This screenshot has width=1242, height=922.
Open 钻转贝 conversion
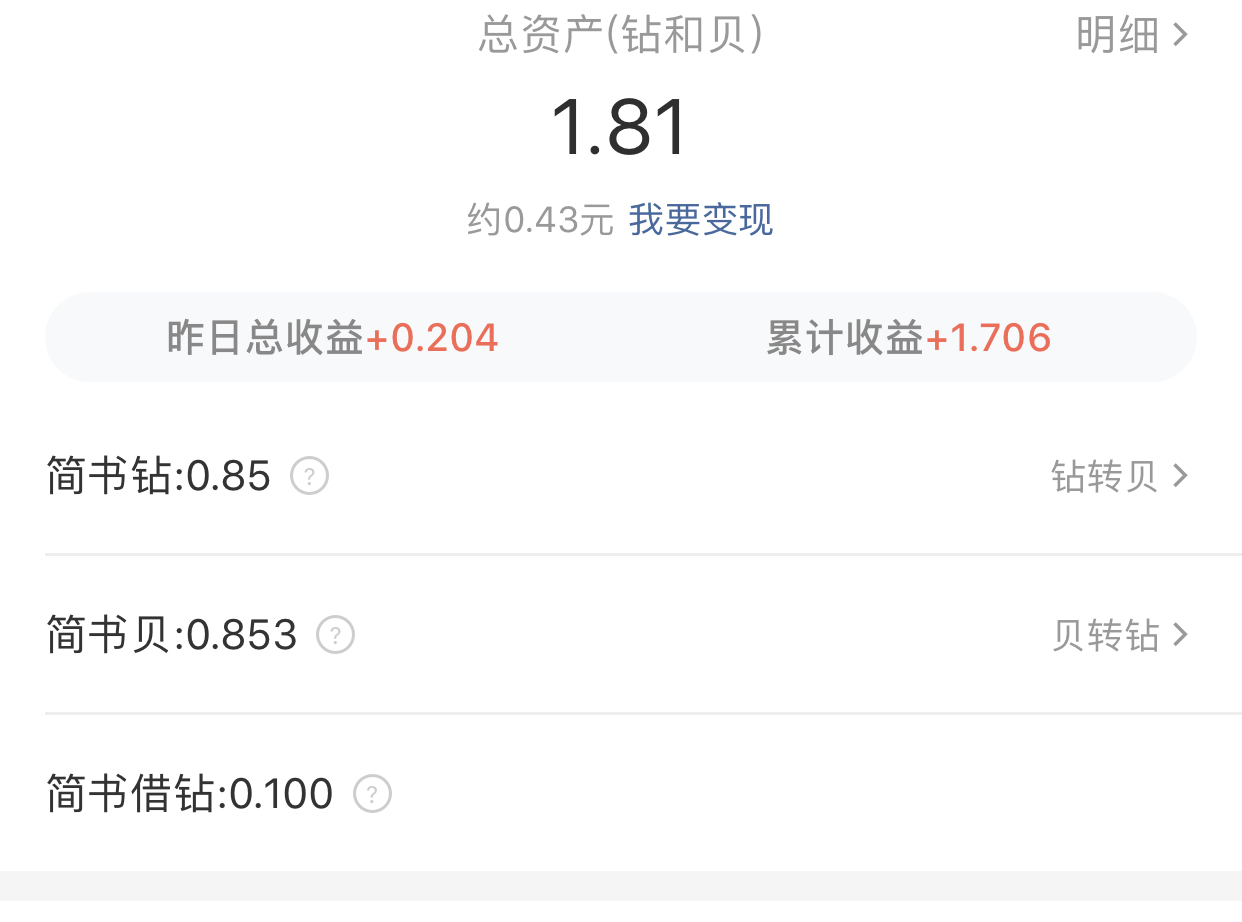pos(1119,476)
